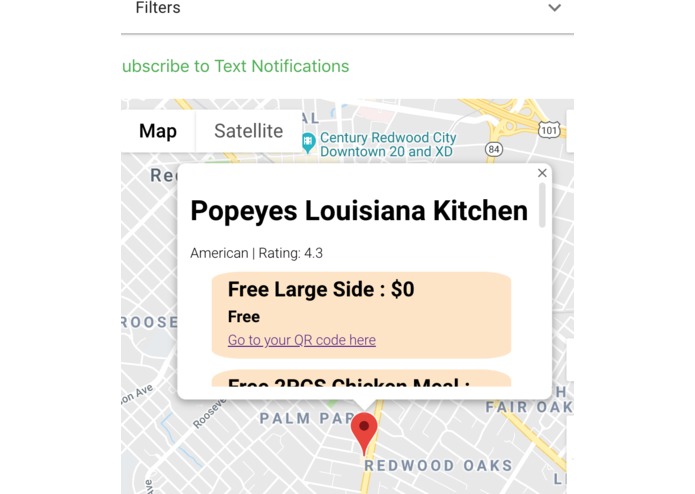Close the Popeyes info popup
Image resolution: width=695 pixels, height=494 pixels.
pos(542,173)
